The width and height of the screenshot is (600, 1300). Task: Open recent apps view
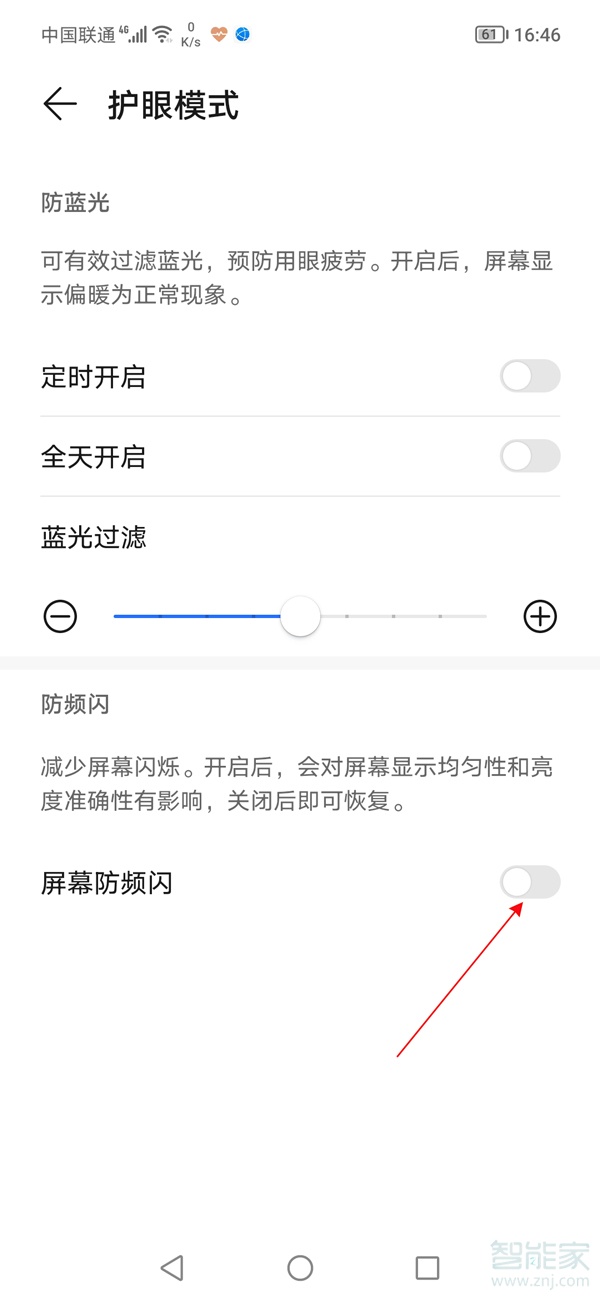pos(427,1268)
